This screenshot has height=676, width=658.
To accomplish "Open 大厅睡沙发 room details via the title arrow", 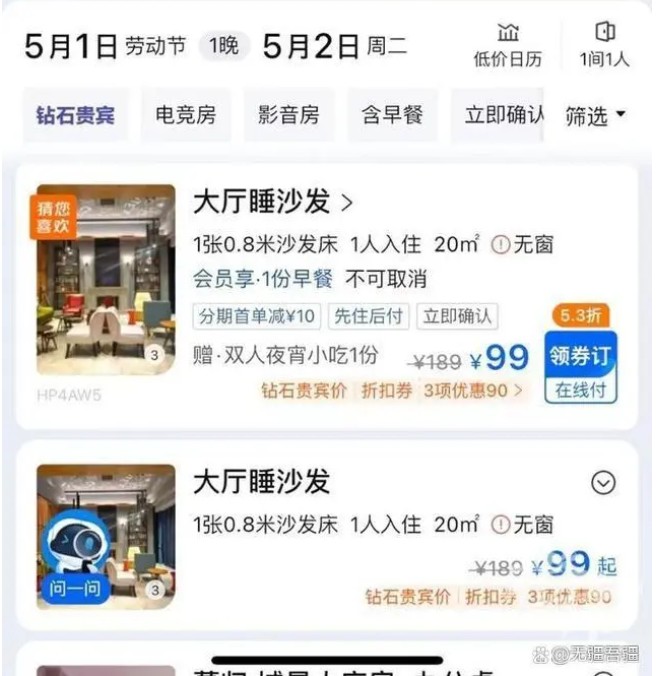I will click(347, 203).
